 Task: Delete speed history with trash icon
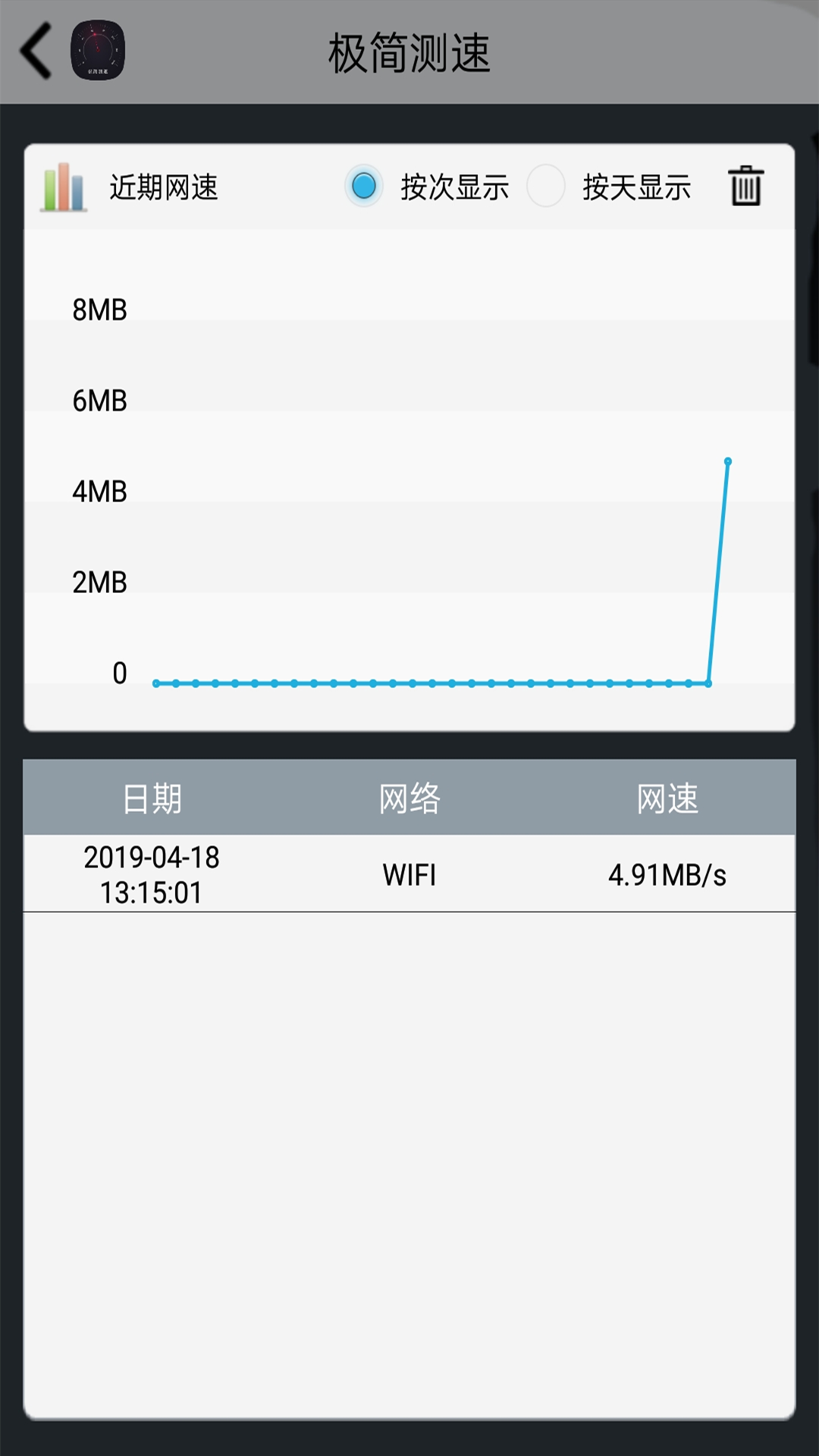click(x=745, y=187)
